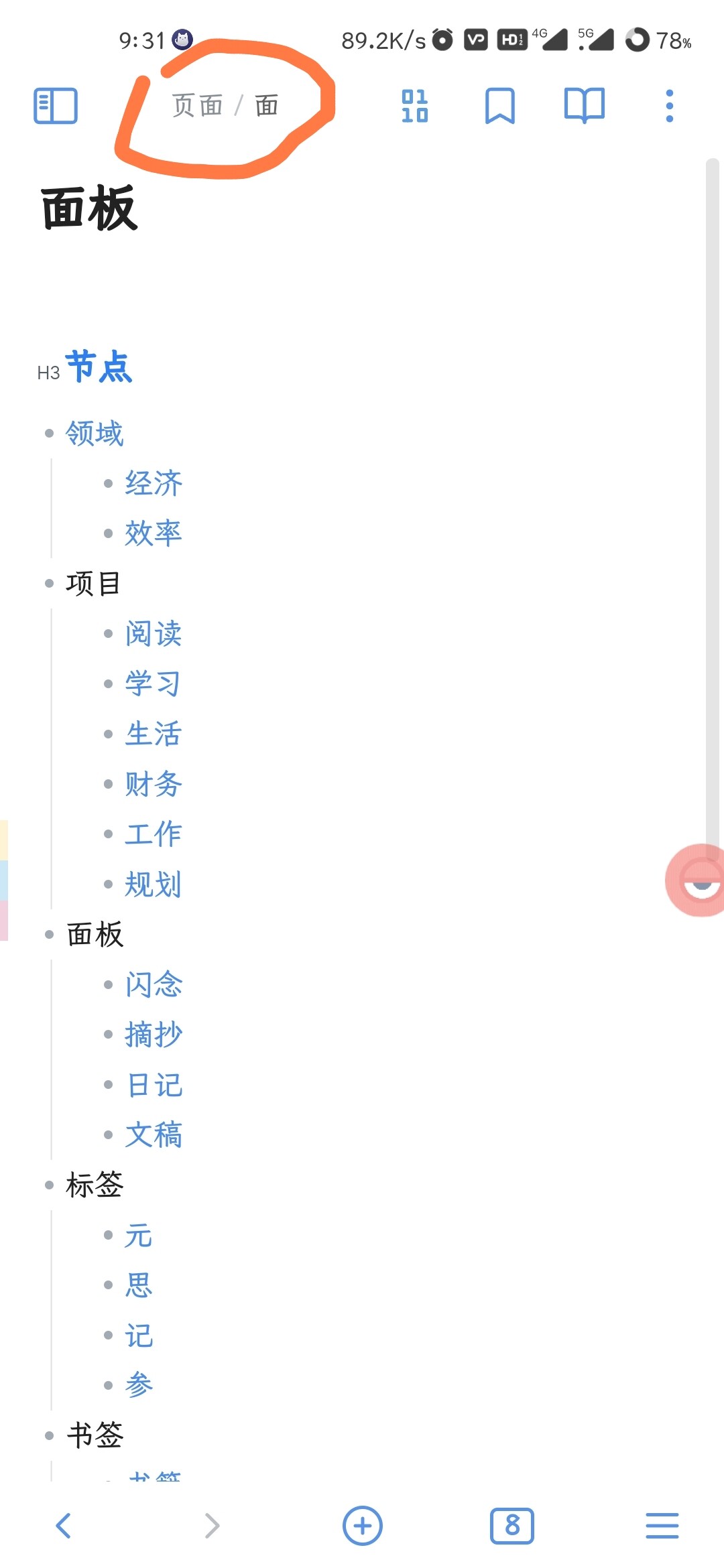Open the blocks layout icon
Image resolution: width=724 pixels, height=1568 pixels.
(415, 106)
